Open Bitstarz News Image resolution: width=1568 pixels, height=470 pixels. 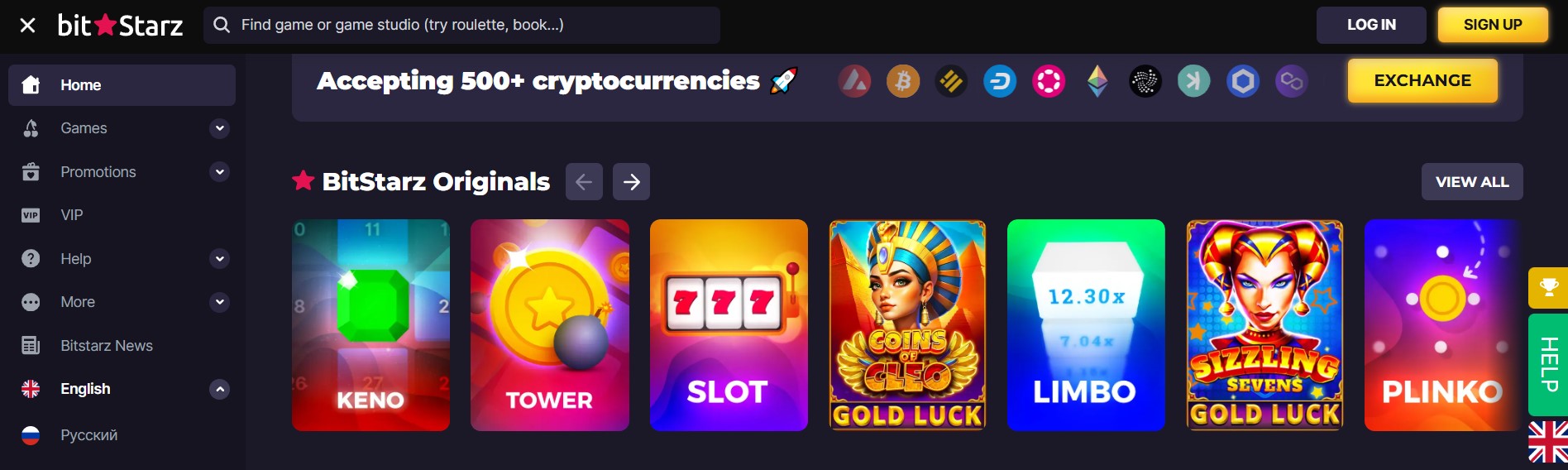[106, 346]
